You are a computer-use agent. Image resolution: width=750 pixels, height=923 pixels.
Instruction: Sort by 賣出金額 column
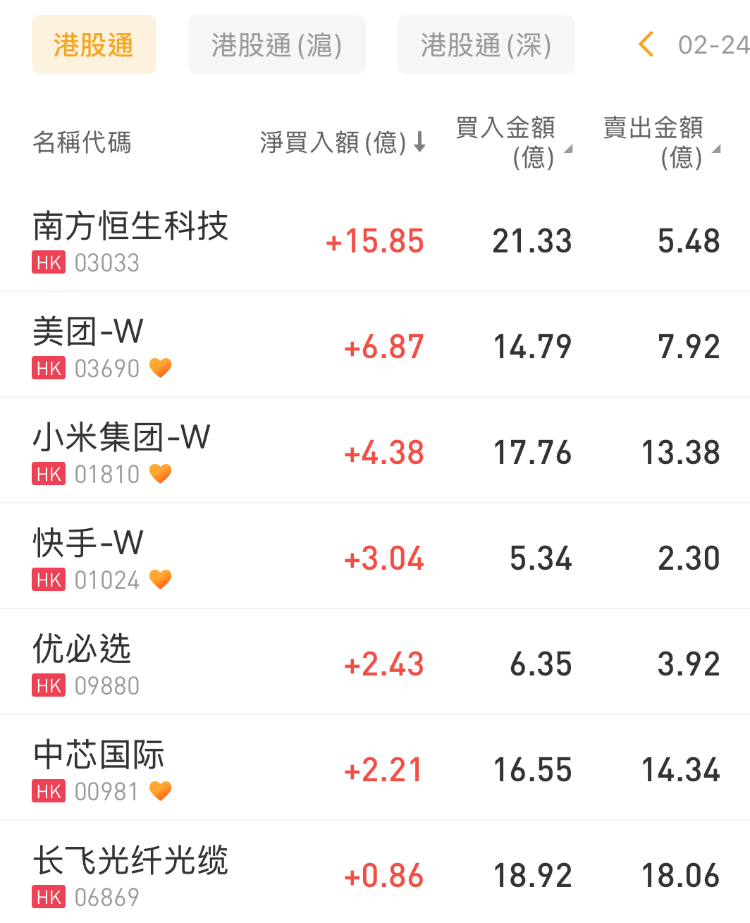pyautogui.click(x=661, y=142)
